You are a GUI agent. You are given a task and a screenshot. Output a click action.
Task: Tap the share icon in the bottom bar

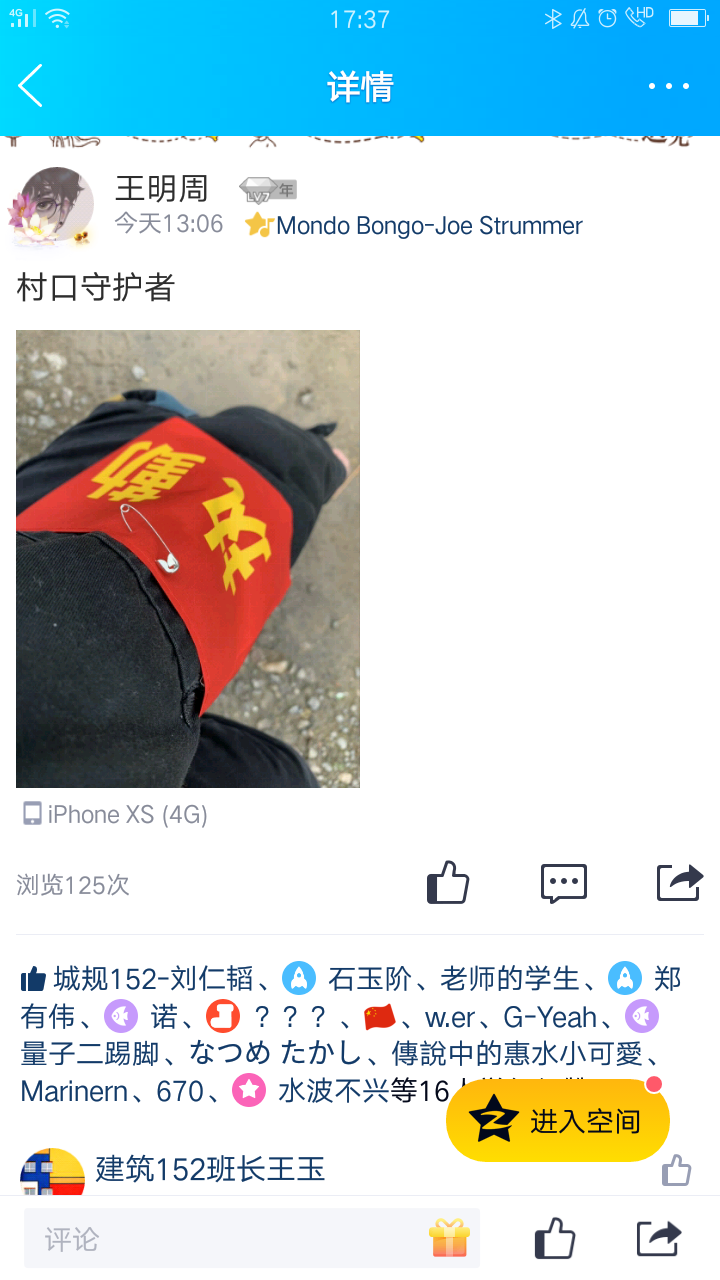tap(659, 1239)
